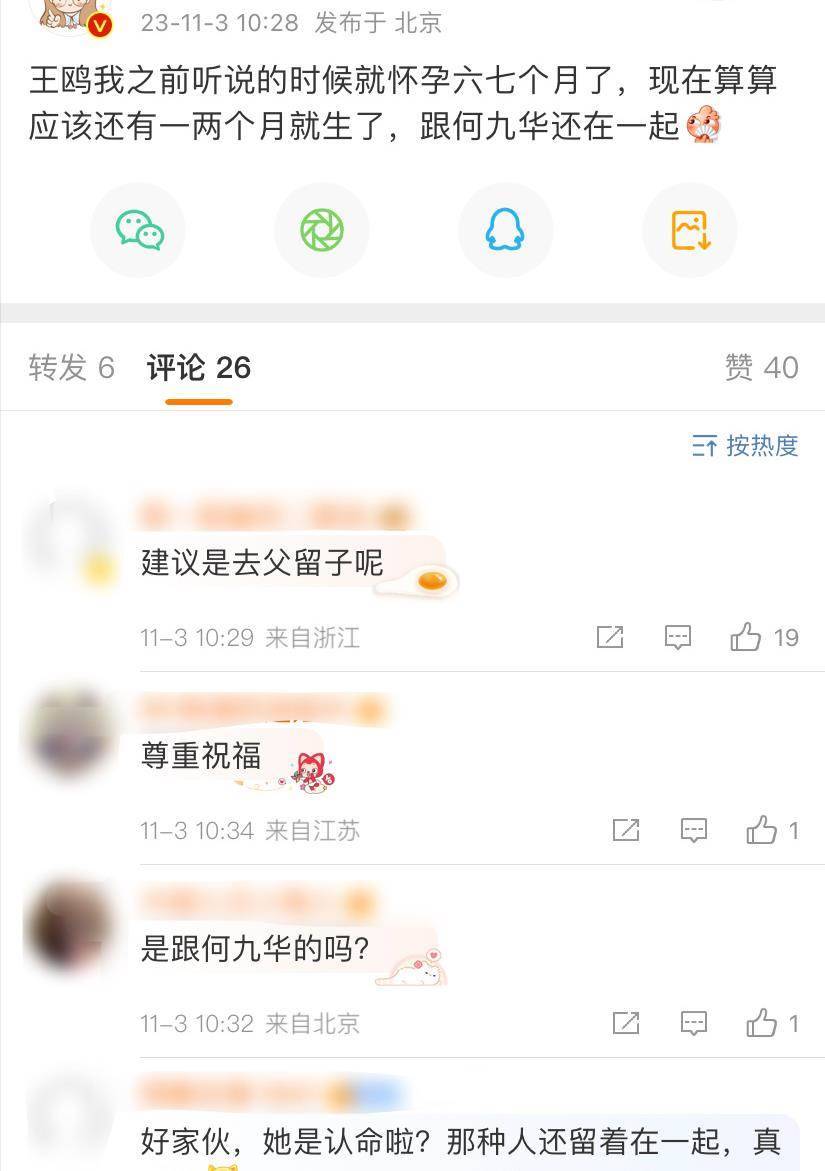Reply to the comment 尊重祝福
This screenshot has width=825, height=1171.
tap(694, 830)
